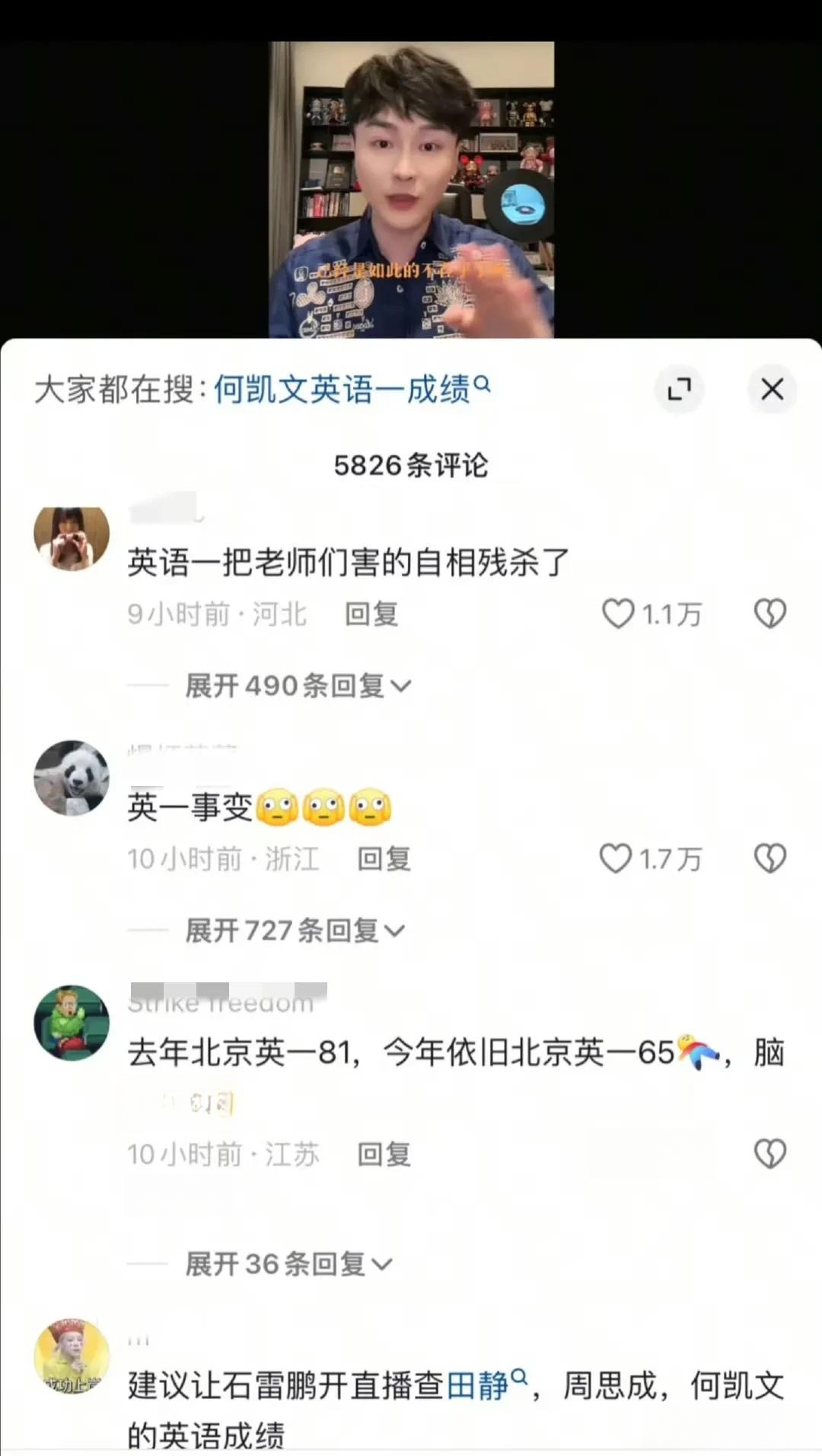Expand comments panel to full screen
The image size is (822, 1456).
[679, 389]
